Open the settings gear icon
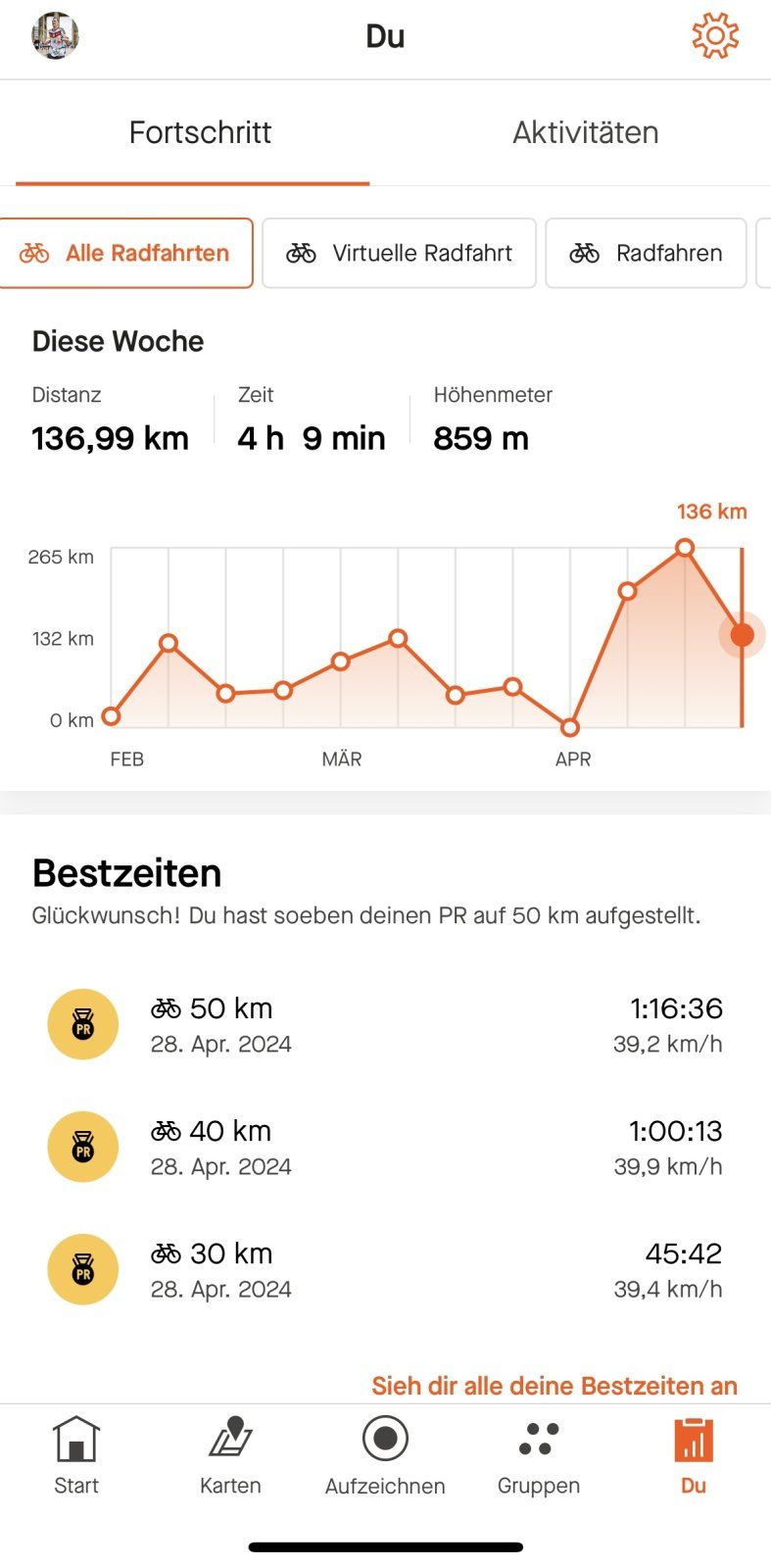This screenshot has width=771, height=1568. tap(715, 36)
